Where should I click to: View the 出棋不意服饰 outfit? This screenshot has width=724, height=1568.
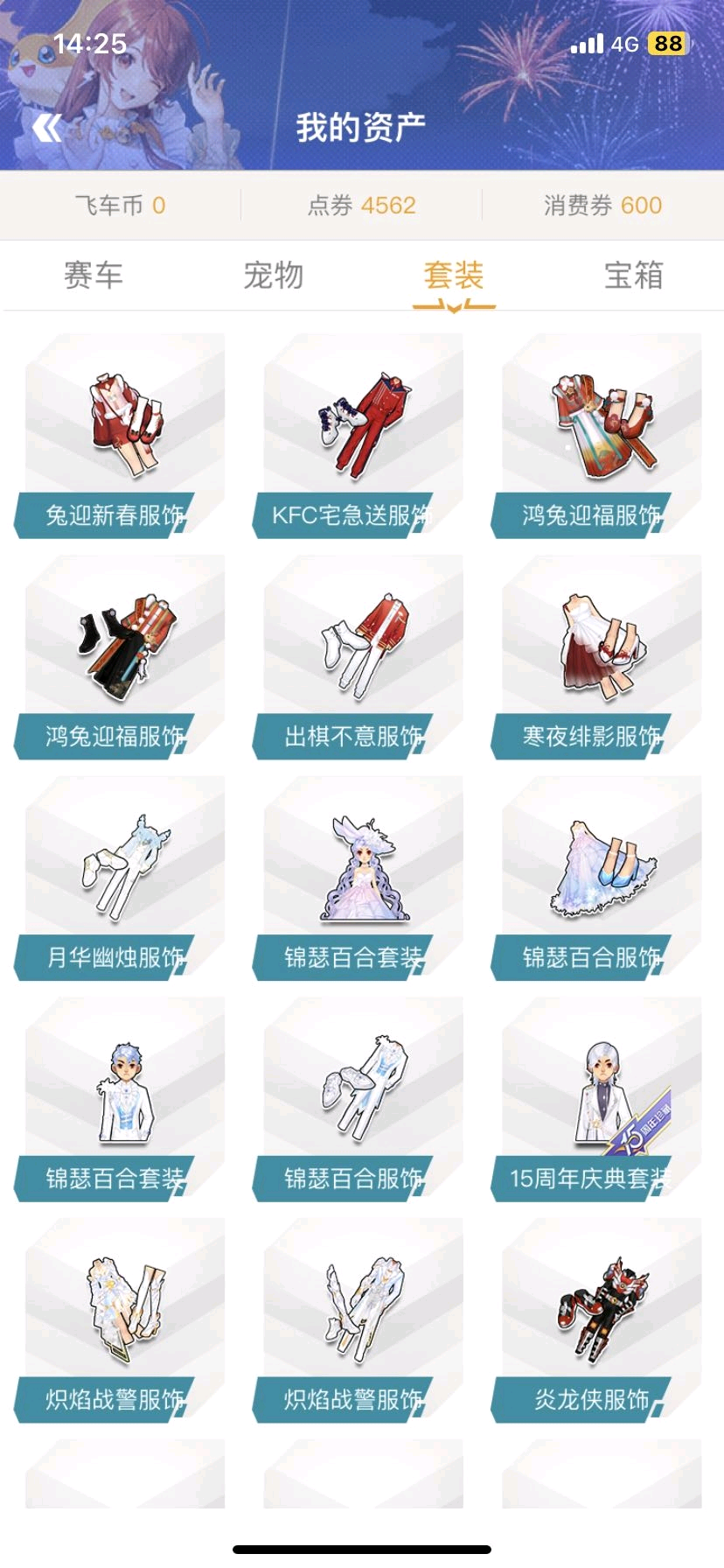click(363, 656)
